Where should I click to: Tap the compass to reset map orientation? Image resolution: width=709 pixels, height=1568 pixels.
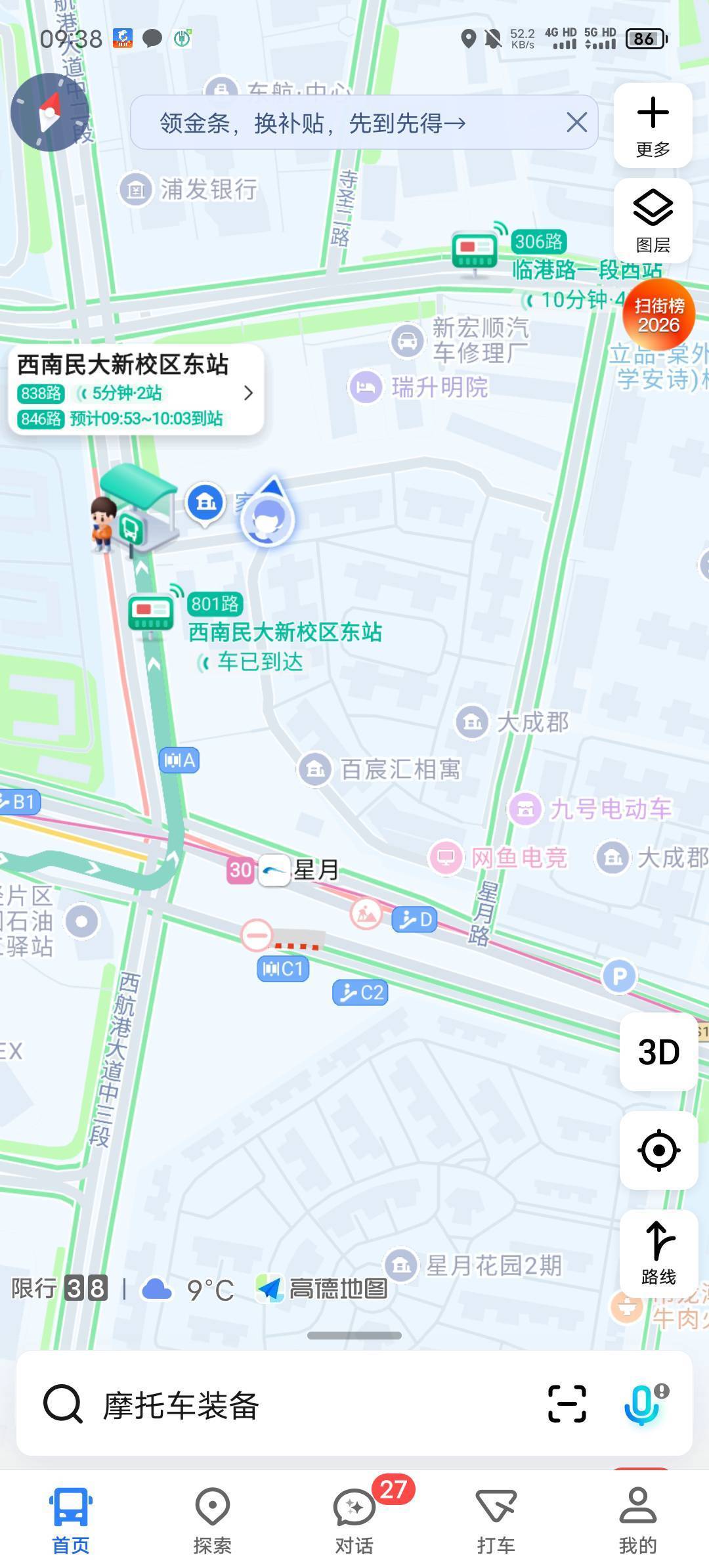[x=49, y=112]
